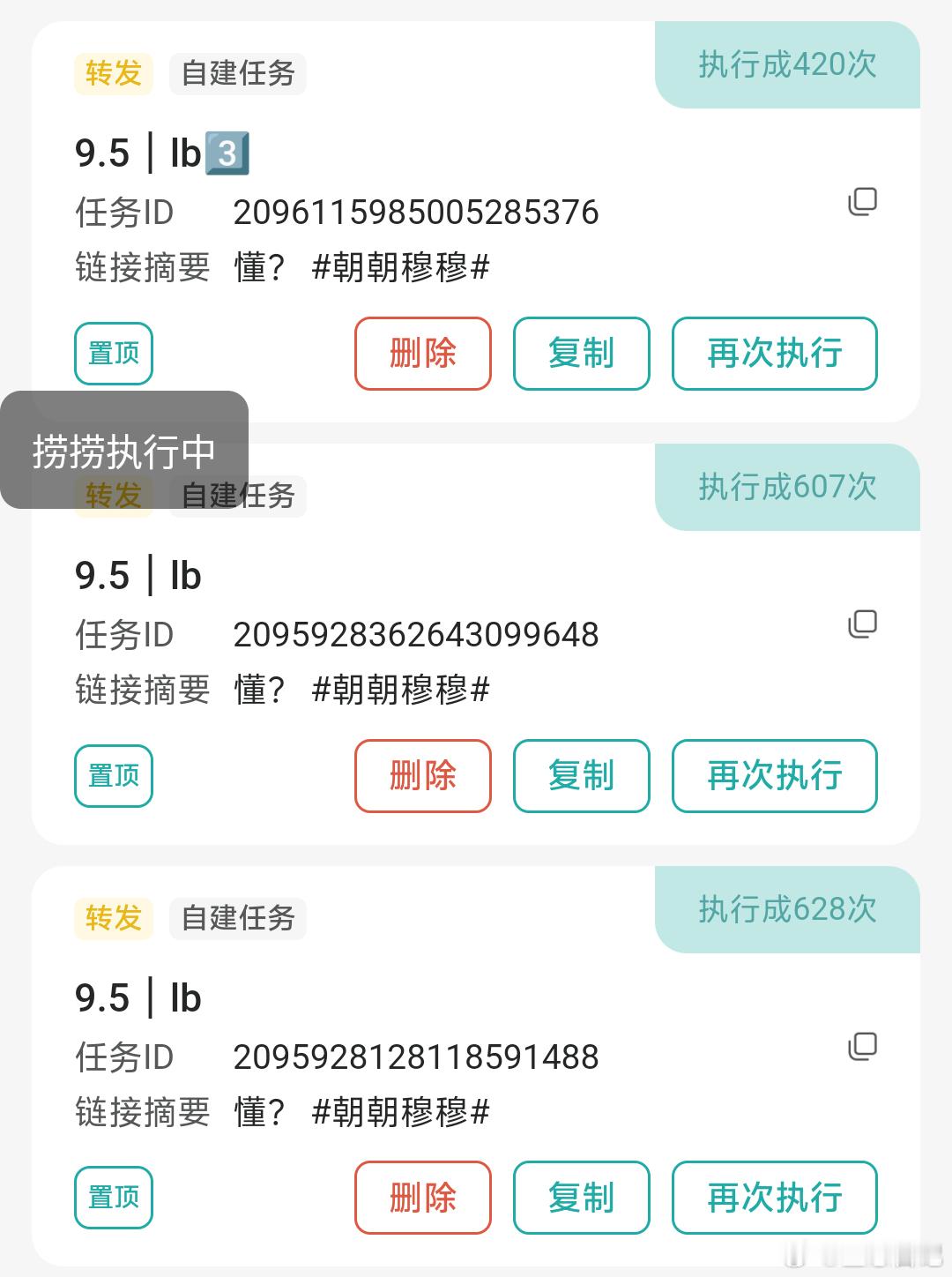Viewport: 952px width, 1277px height.
Task: Copy task ID 2095928362643099648
Action: click(862, 624)
